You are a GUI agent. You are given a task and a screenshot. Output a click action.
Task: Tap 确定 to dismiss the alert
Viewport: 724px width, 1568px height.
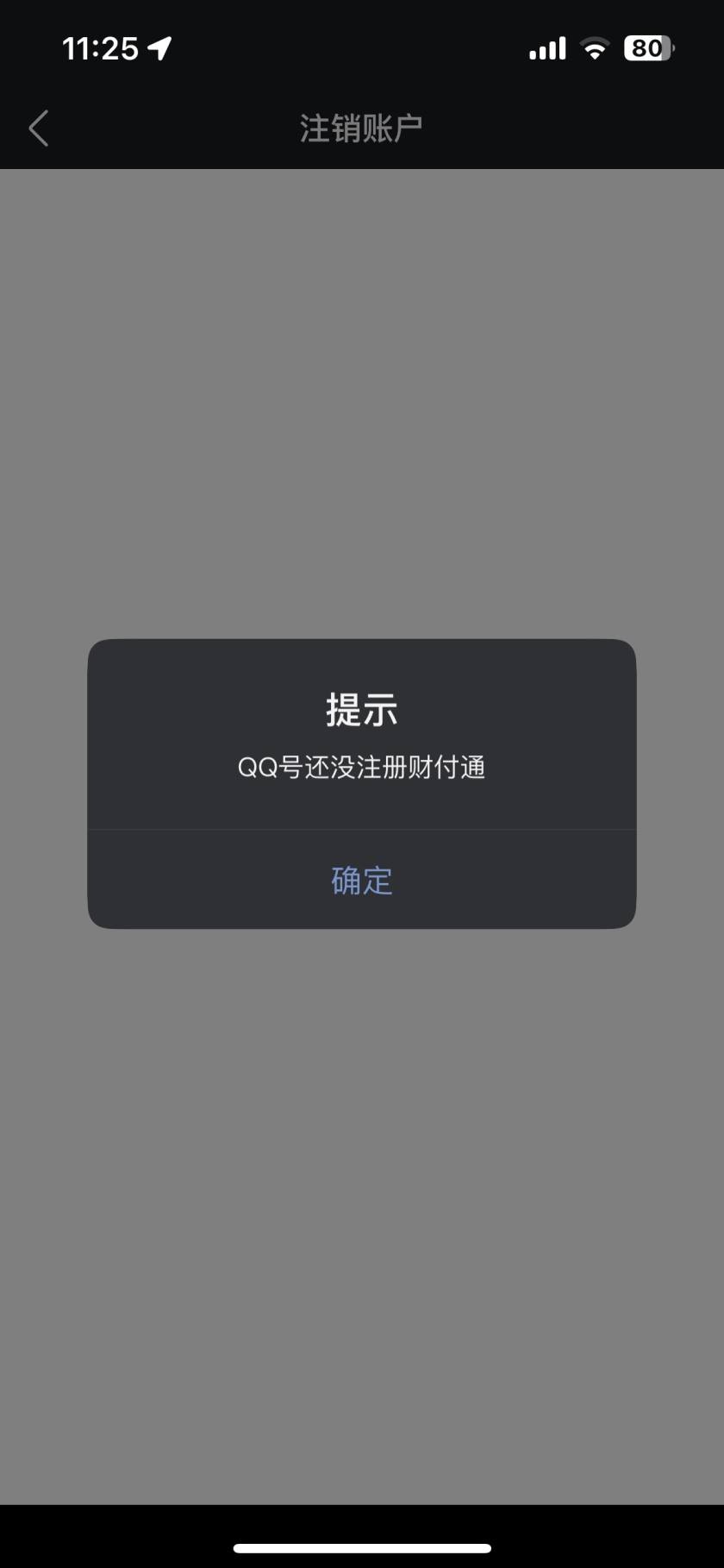tap(361, 880)
